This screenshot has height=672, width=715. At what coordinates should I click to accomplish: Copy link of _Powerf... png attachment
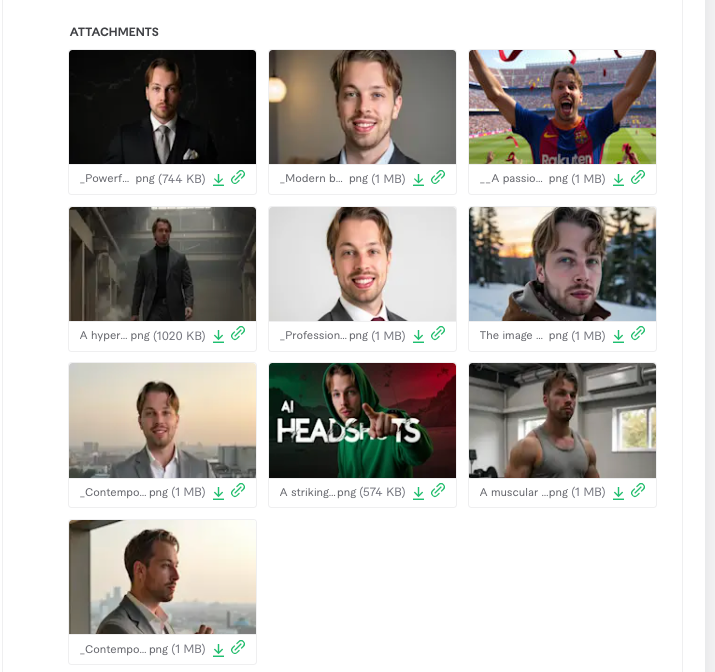238,178
